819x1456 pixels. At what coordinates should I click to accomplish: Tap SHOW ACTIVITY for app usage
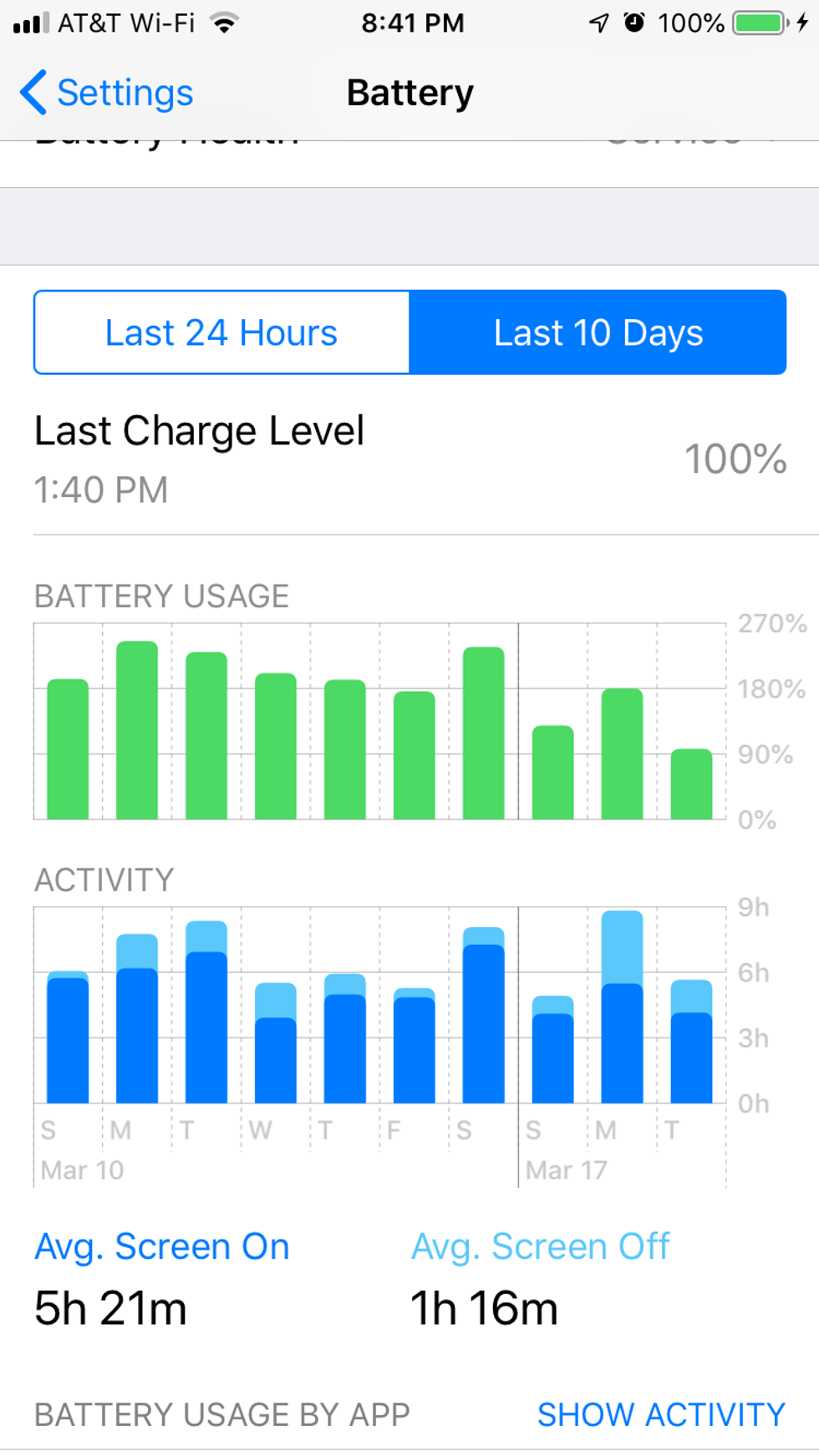pos(660,1414)
